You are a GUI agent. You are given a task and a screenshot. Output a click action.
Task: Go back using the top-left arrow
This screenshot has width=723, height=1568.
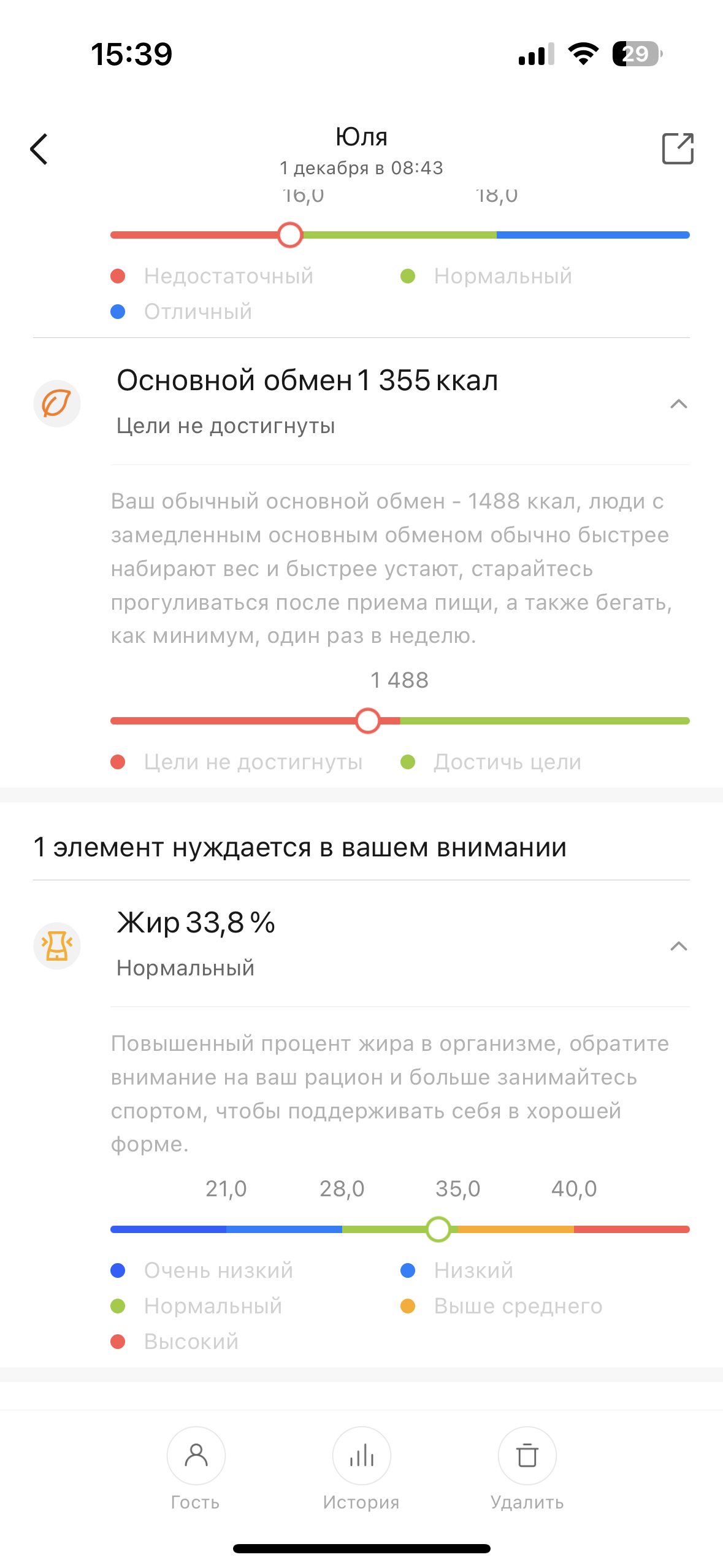39,149
